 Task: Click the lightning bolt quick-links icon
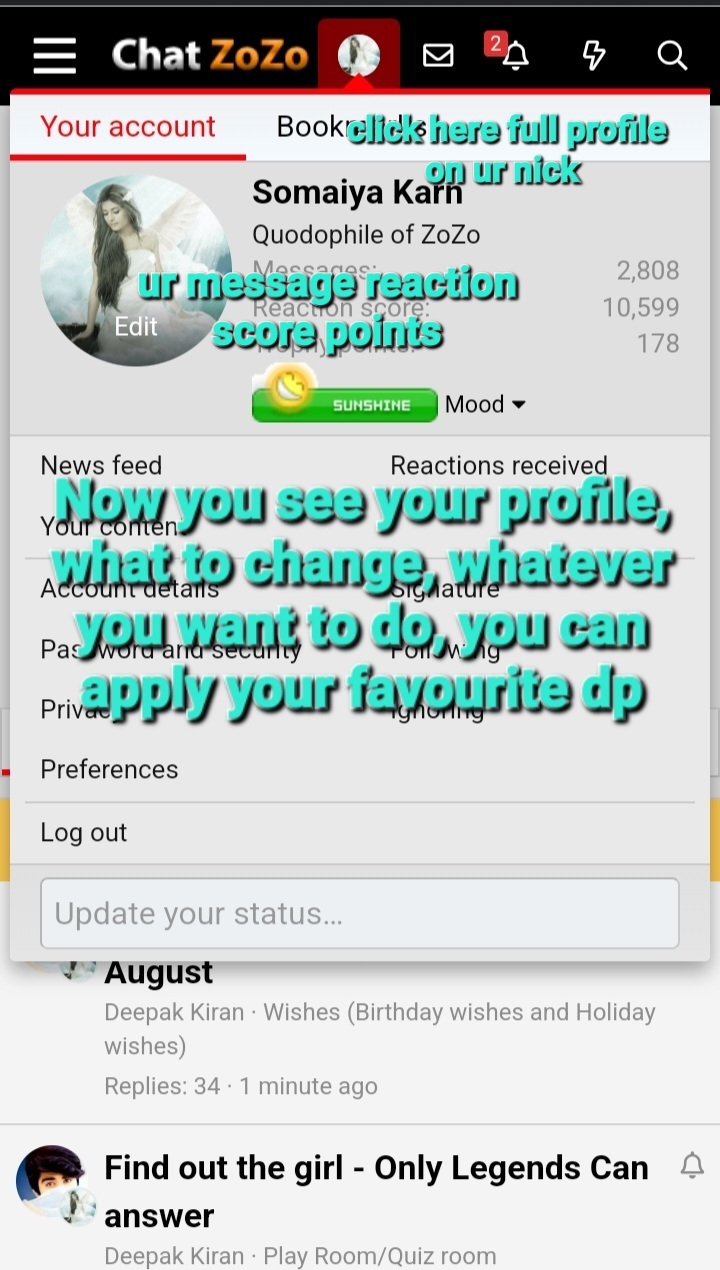(593, 56)
